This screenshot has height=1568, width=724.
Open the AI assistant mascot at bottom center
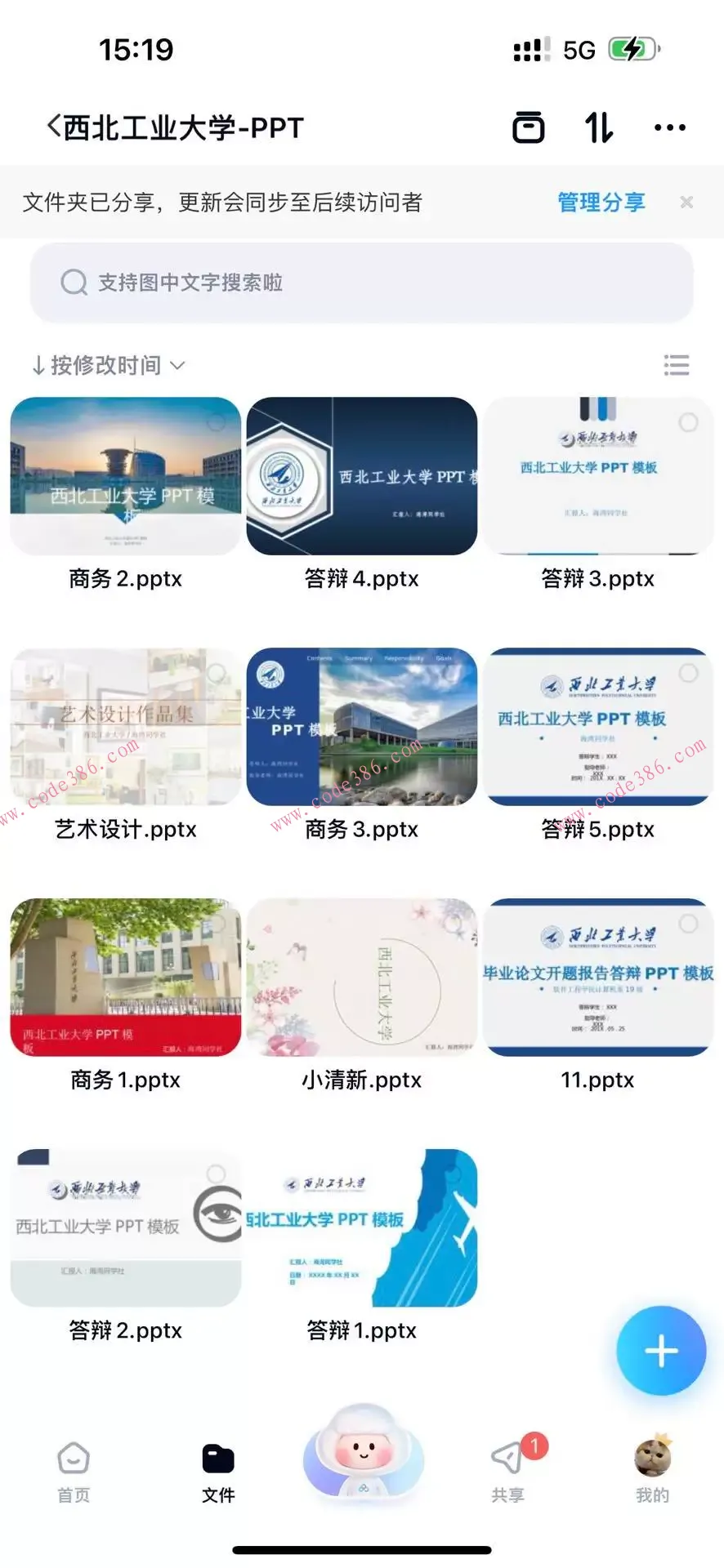click(362, 1462)
